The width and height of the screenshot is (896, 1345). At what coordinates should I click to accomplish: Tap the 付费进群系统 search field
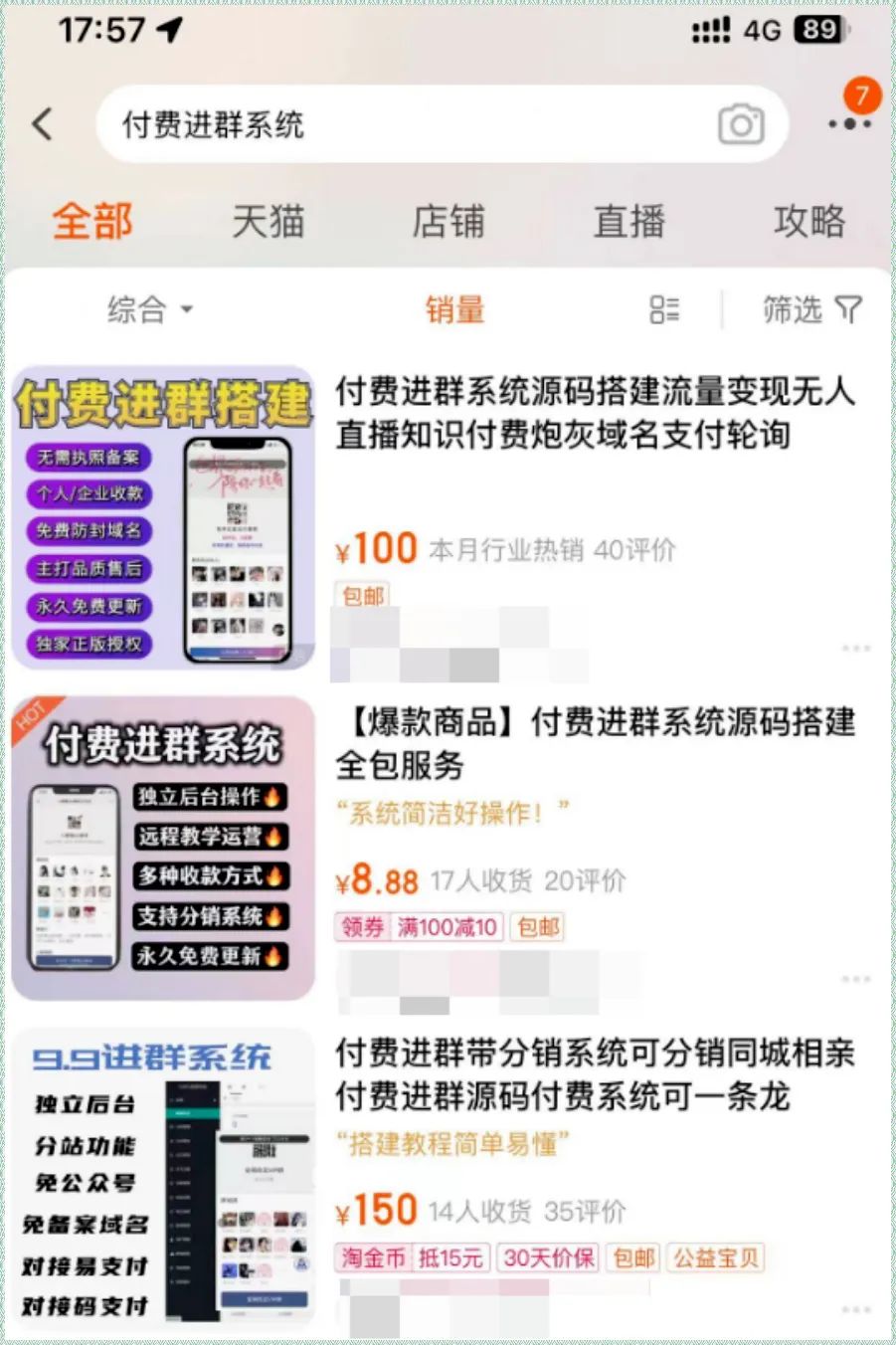pyautogui.click(x=398, y=125)
